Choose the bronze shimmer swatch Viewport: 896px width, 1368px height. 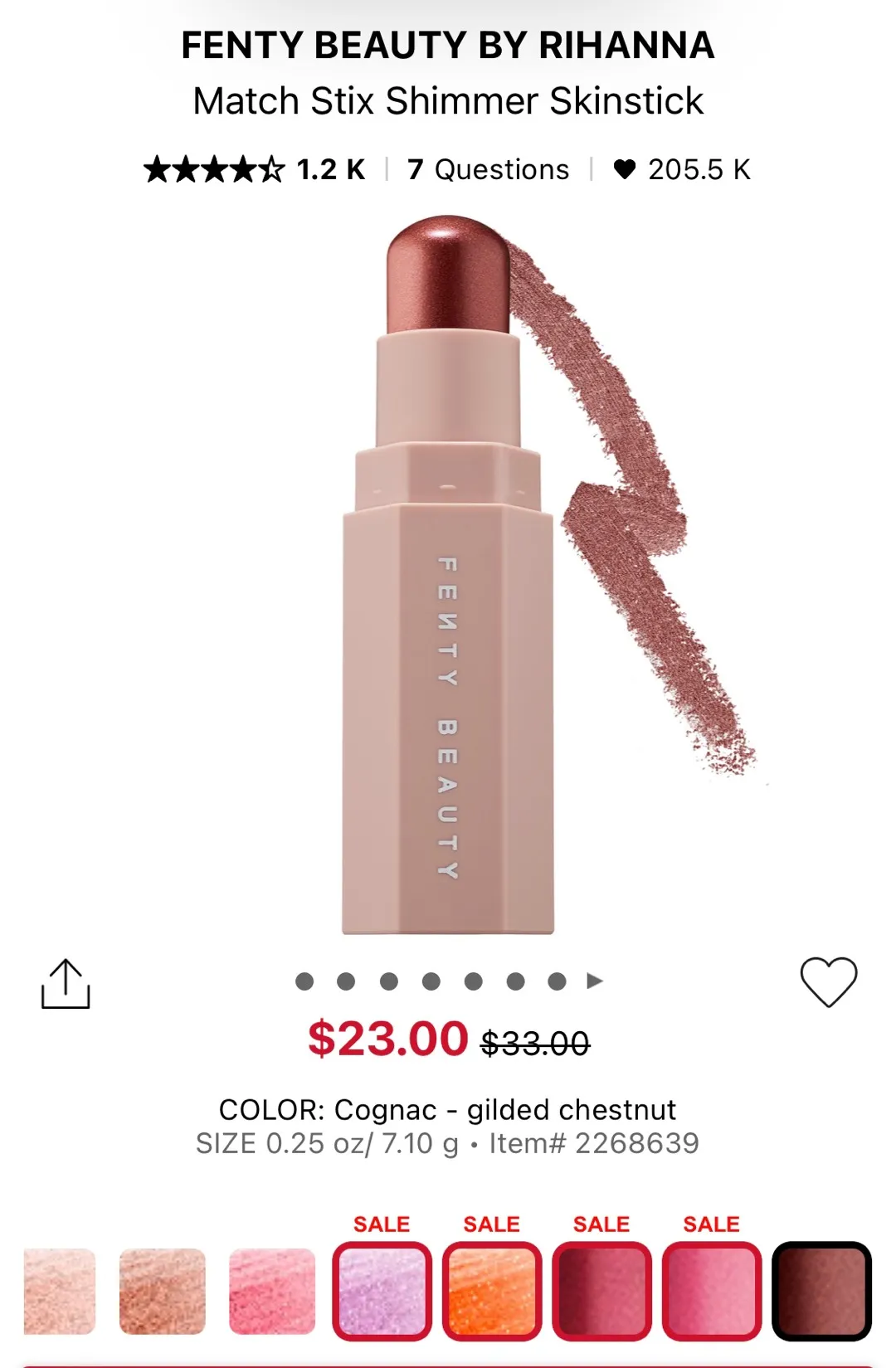[163, 1291]
